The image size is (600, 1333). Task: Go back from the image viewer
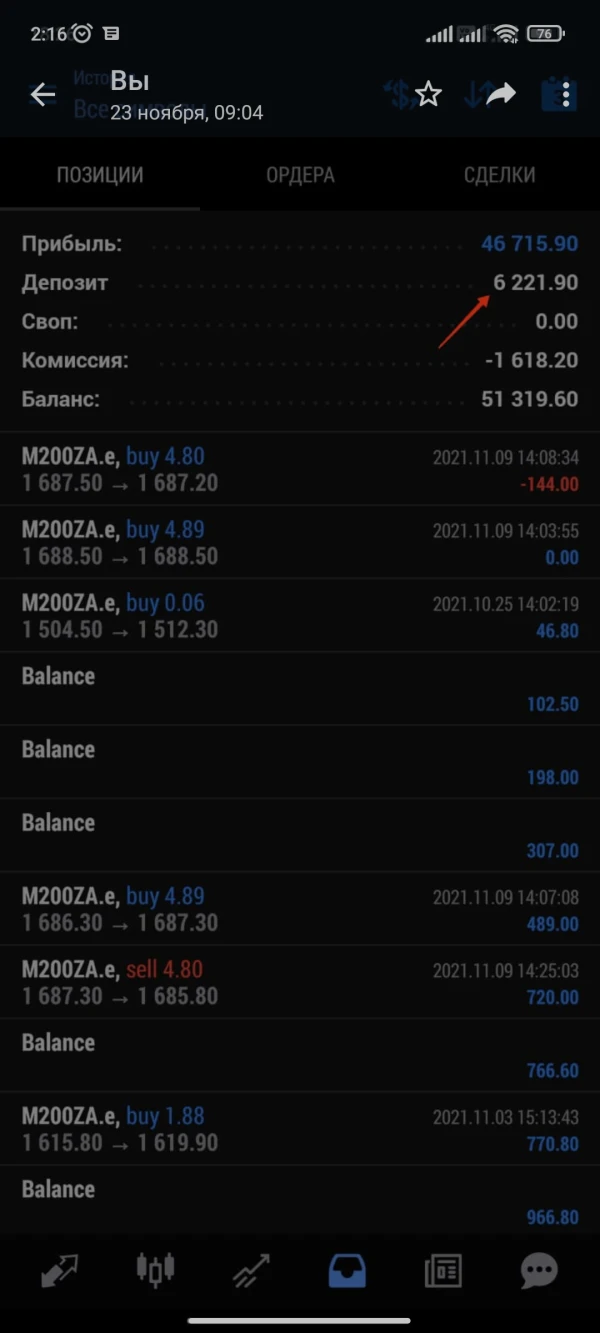click(x=43, y=95)
